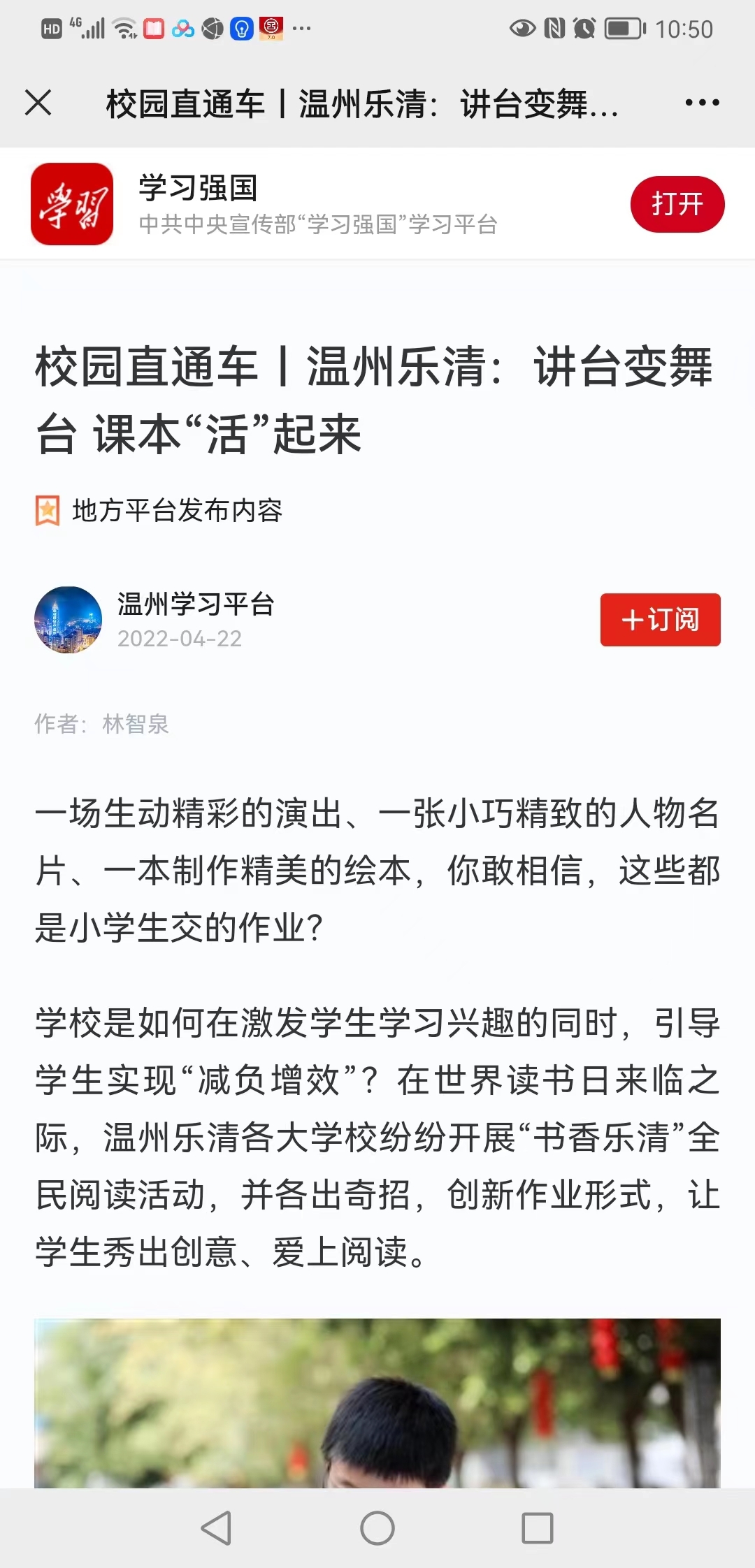The height and width of the screenshot is (1568, 755).
Task: Open the three-dot overflow menu
Action: 702,103
